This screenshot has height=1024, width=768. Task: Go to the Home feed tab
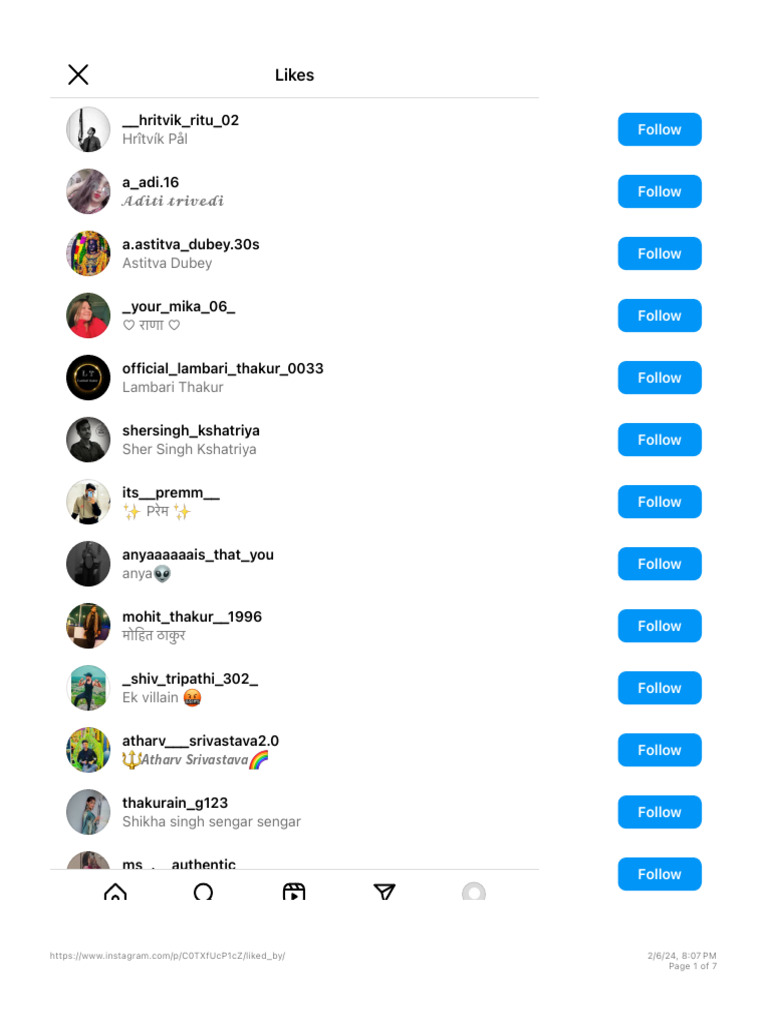(x=116, y=891)
